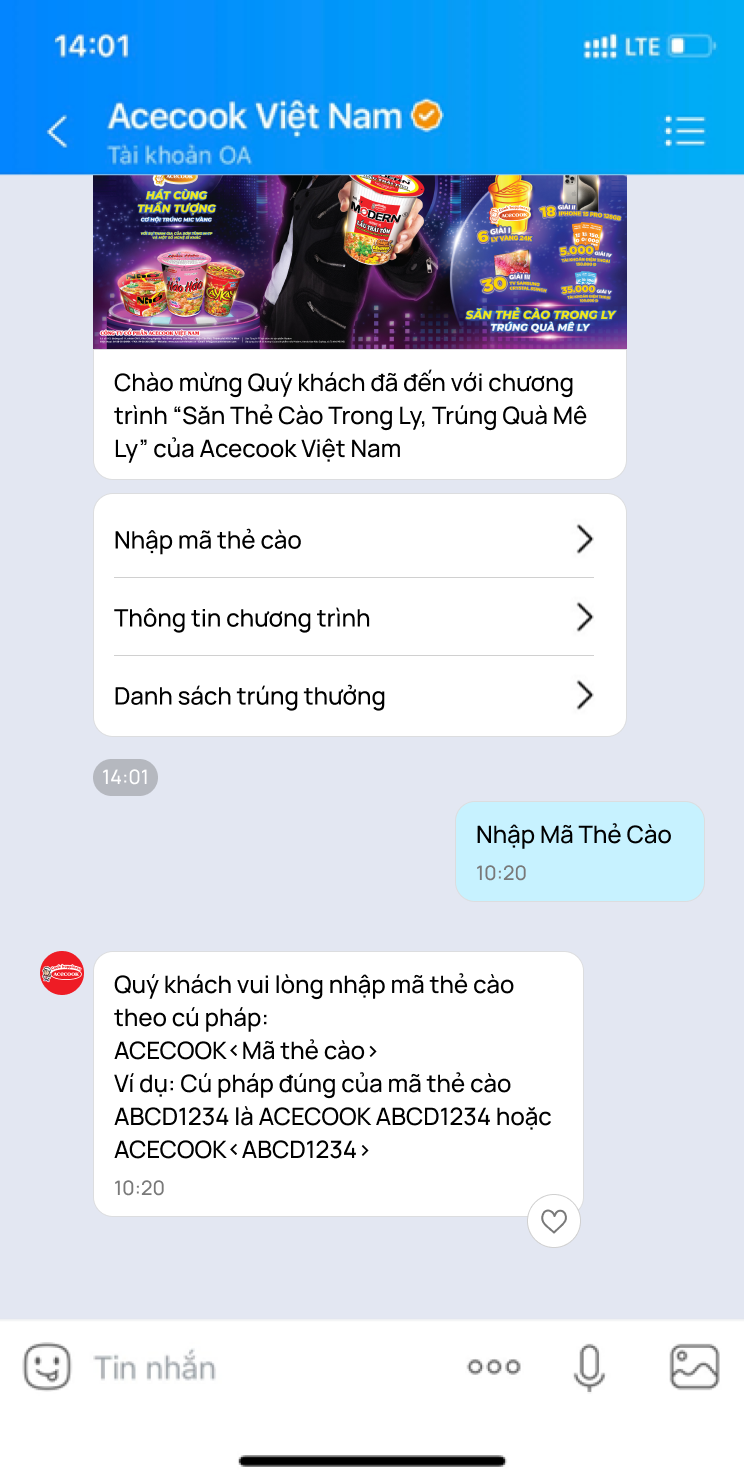The height and width of the screenshot is (1482, 744).
Task: Record a voice message
Action: 589,1367
